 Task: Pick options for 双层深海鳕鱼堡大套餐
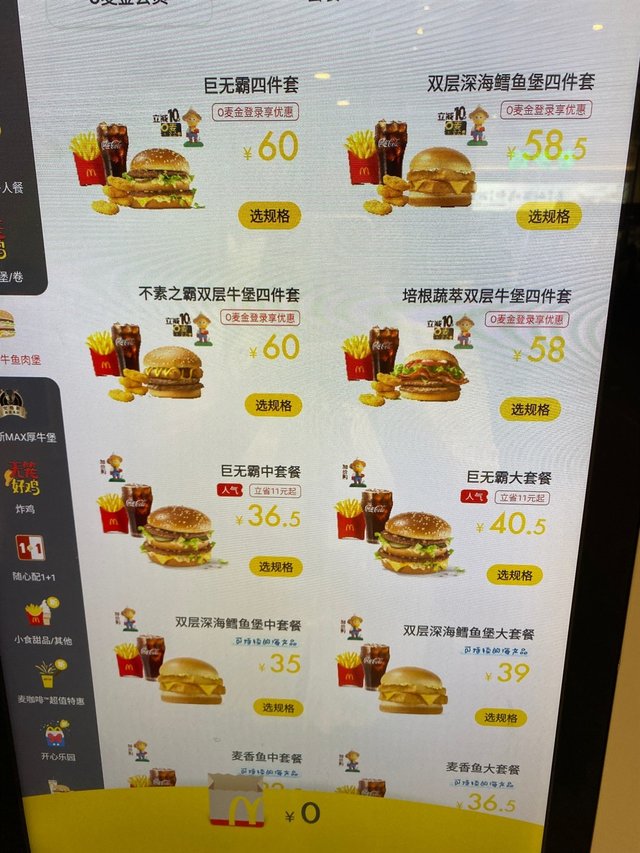[500, 717]
